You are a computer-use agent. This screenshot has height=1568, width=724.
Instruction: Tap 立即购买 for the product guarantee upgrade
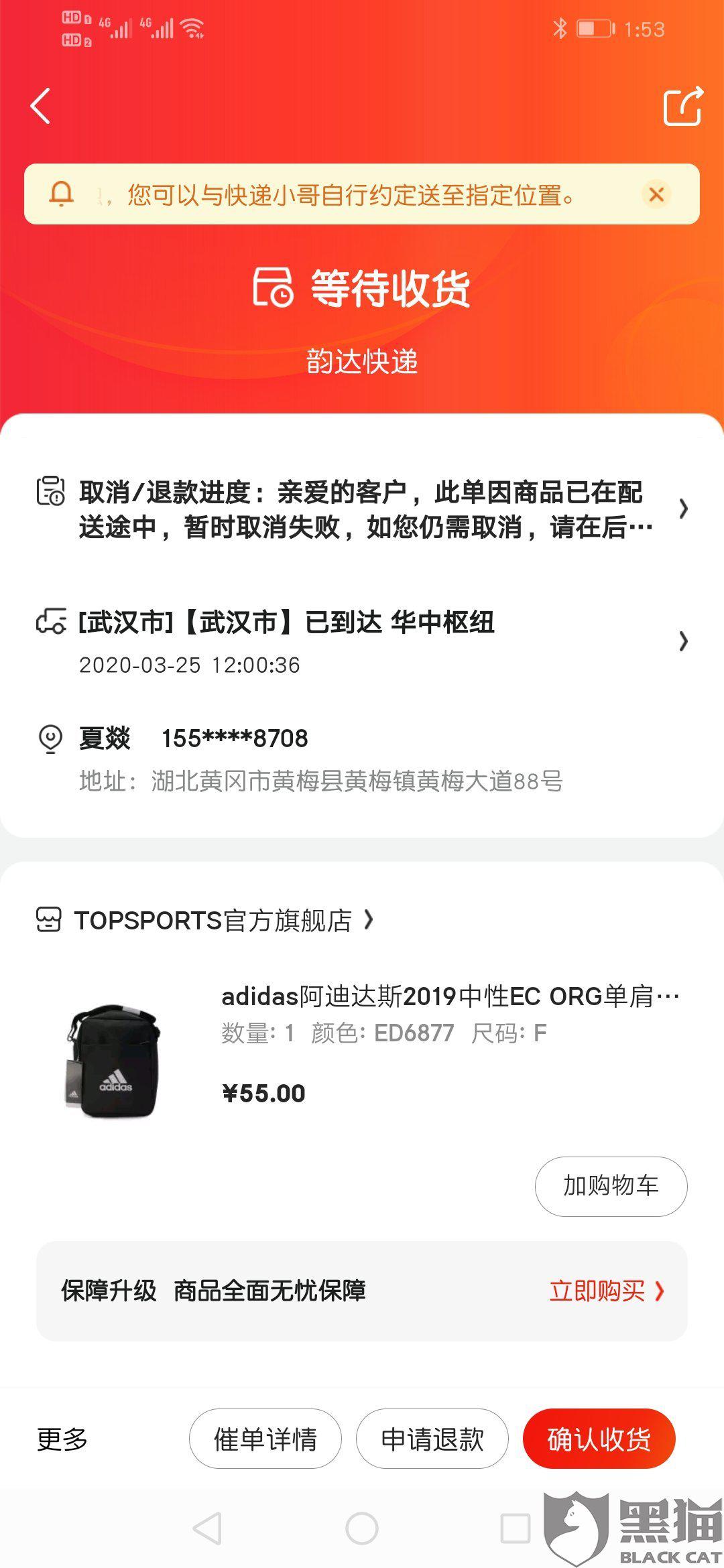606,1291
